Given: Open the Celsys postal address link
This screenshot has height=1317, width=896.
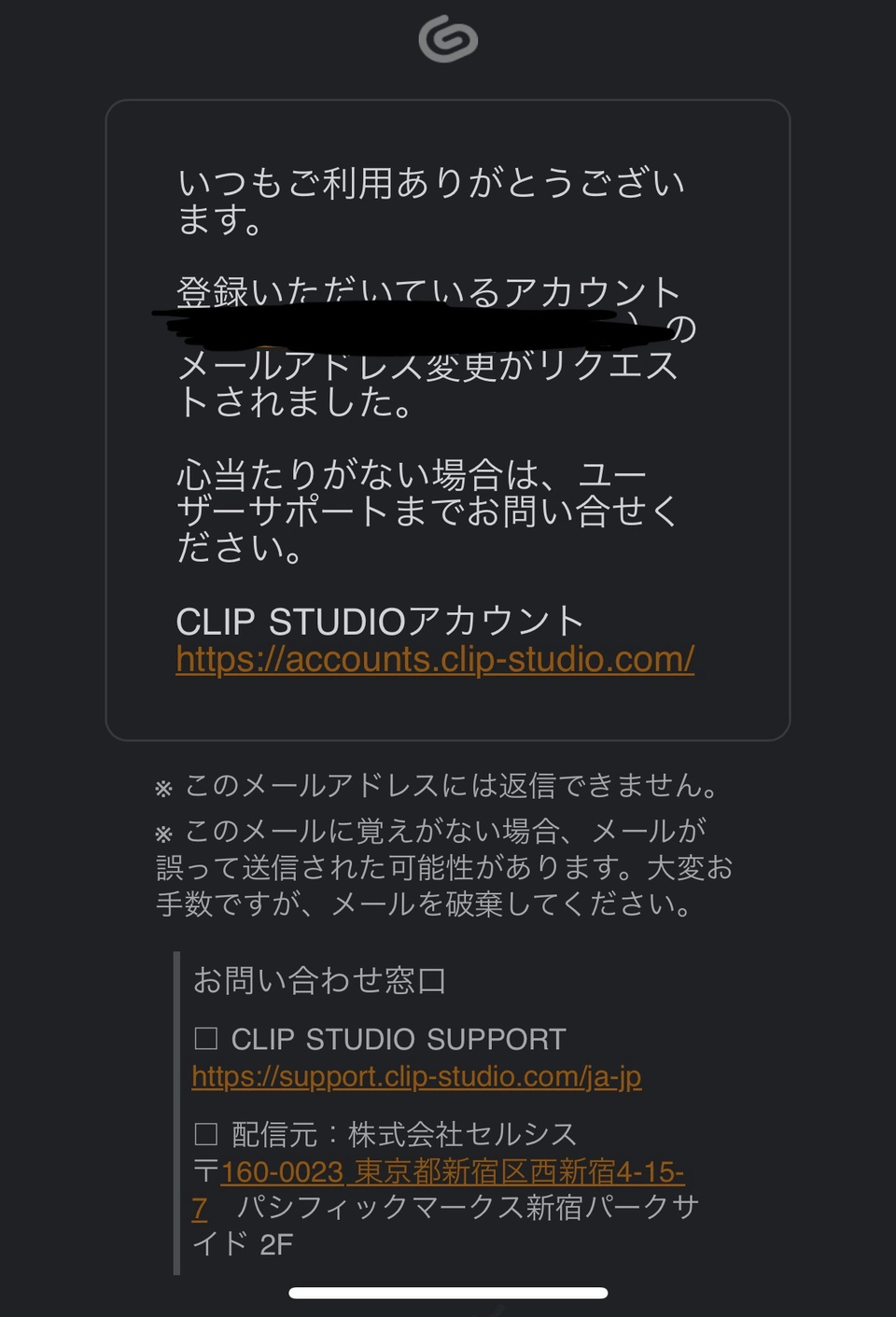Looking at the screenshot, I should (x=452, y=1172).
